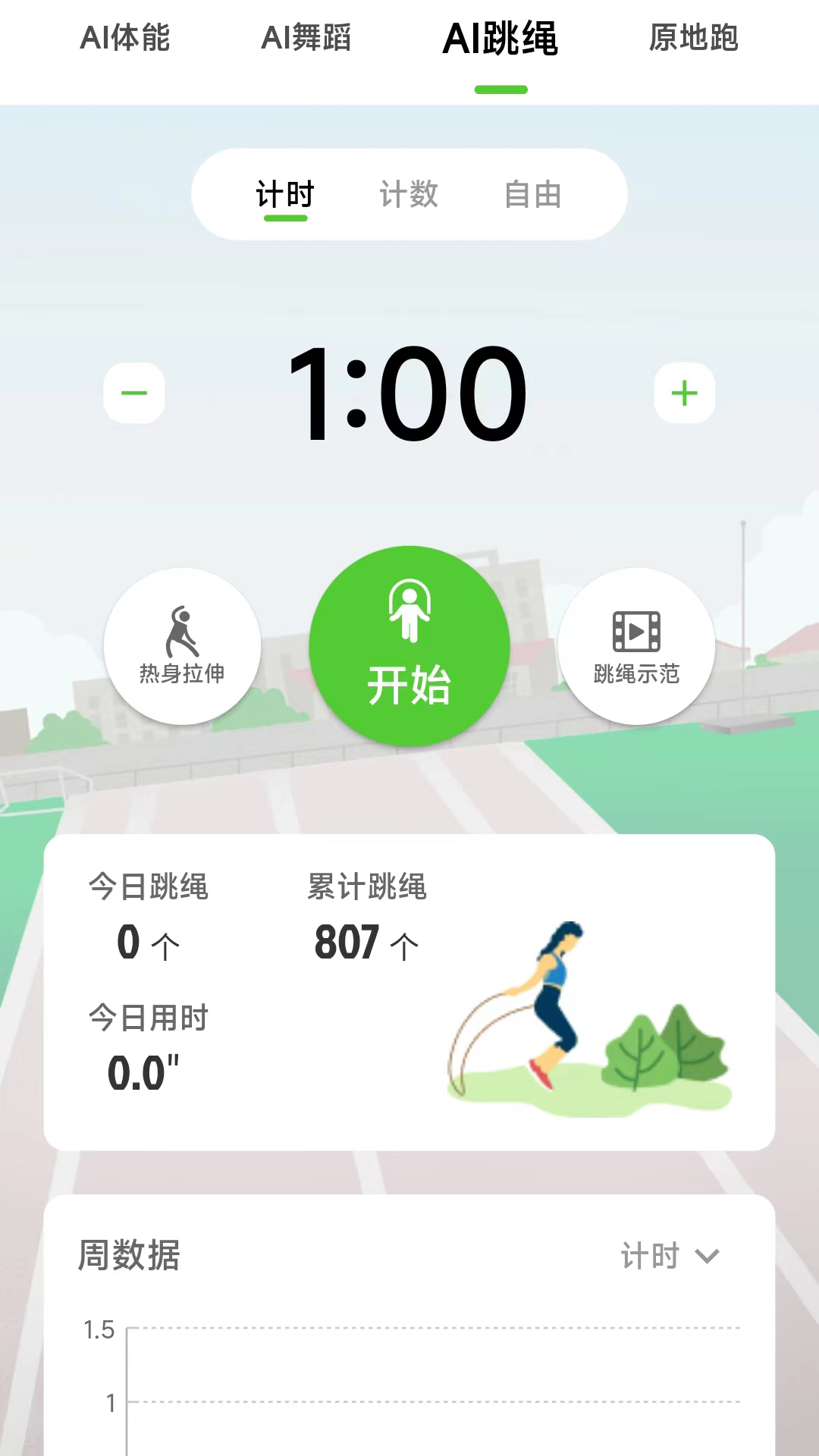Open the 原地跑 tab
The height and width of the screenshot is (1456, 819).
click(x=693, y=38)
